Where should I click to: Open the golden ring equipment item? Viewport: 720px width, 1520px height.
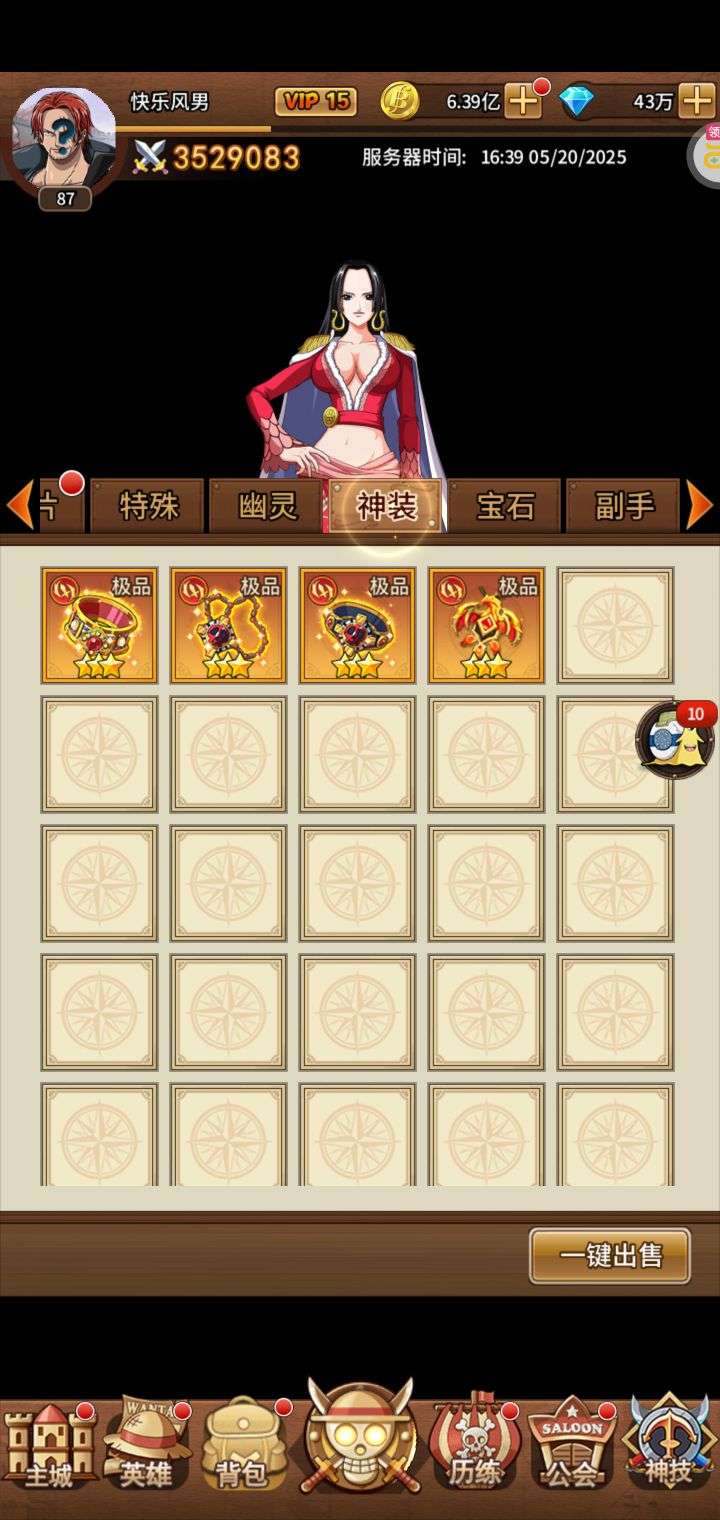(x=99, y=626)
